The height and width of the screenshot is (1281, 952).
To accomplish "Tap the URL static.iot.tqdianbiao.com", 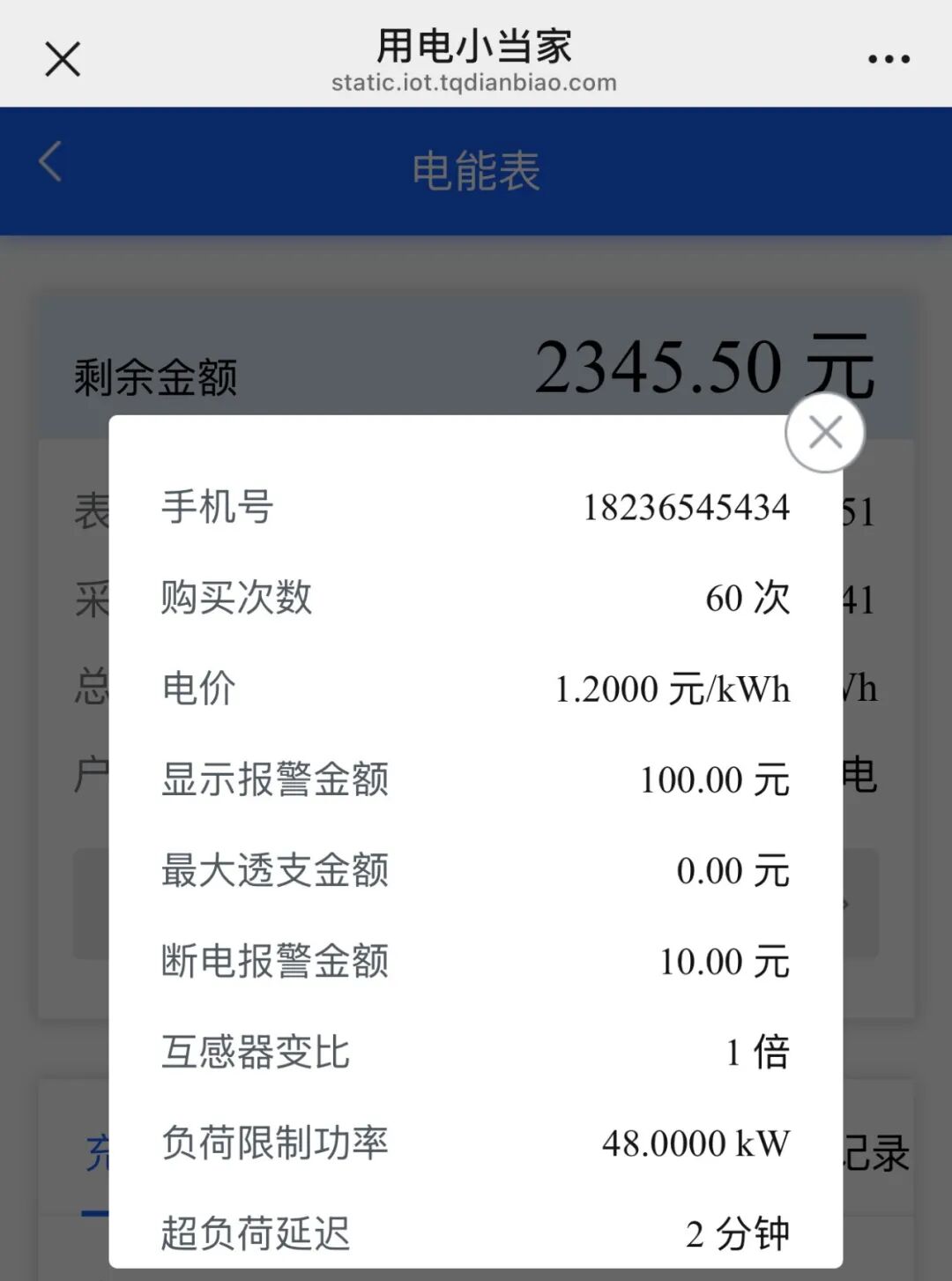I will coord(476,86).
